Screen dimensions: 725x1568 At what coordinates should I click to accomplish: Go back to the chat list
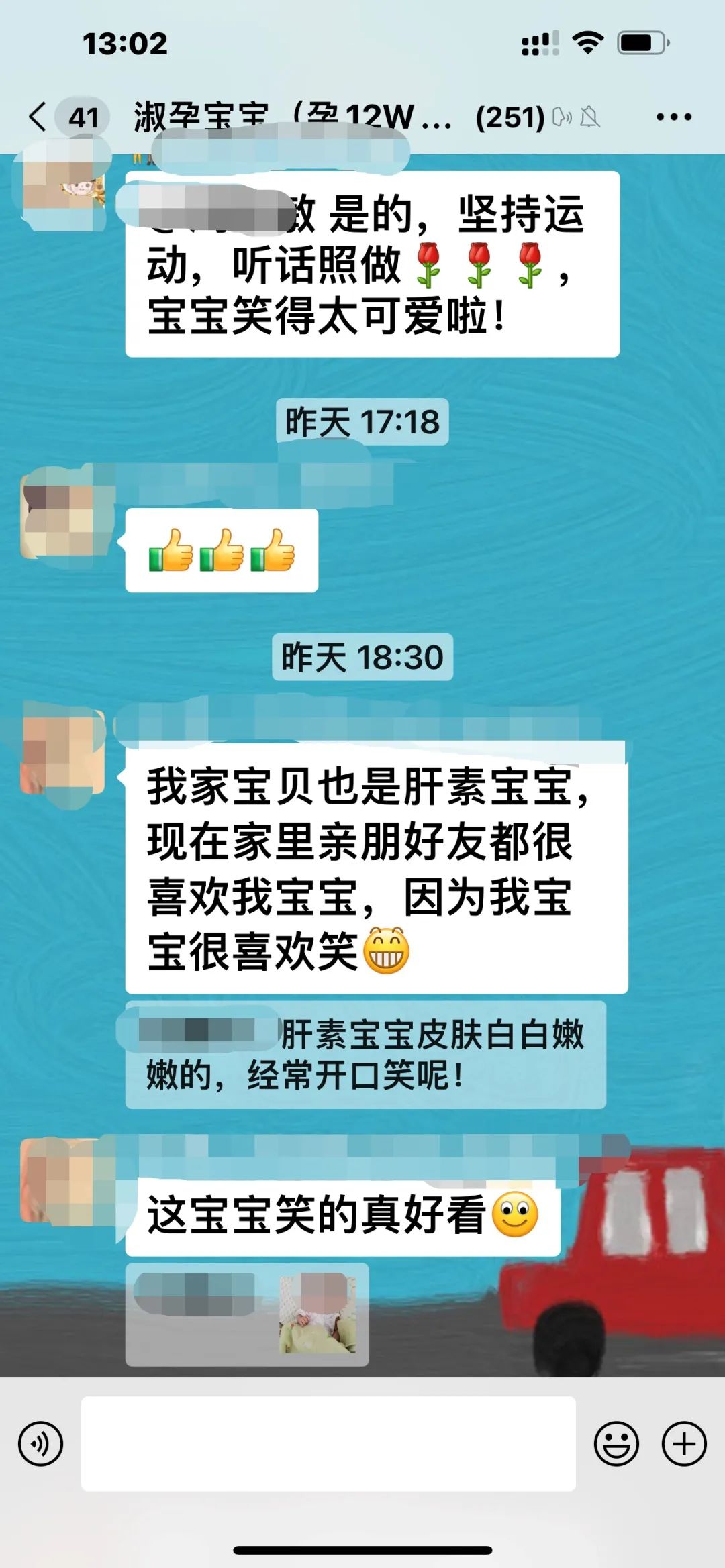39,117
